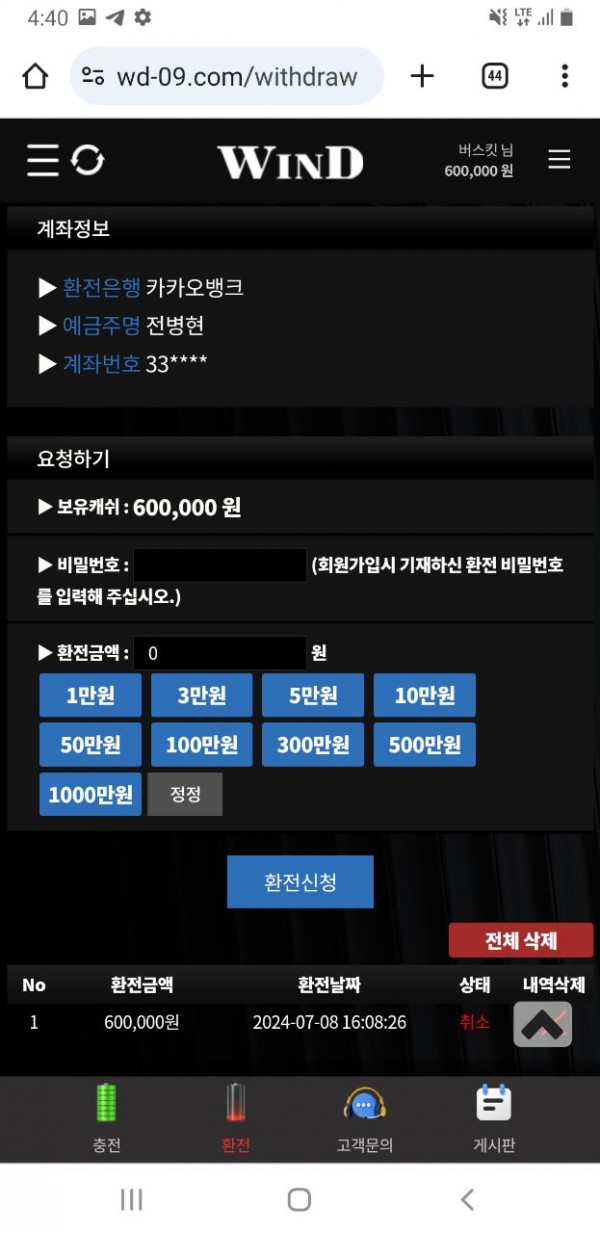This screenshot has height=1233, width=600.
Task: Delete all history with 전체 삭제
Action: pyautogui.click(x=520, y=941)
